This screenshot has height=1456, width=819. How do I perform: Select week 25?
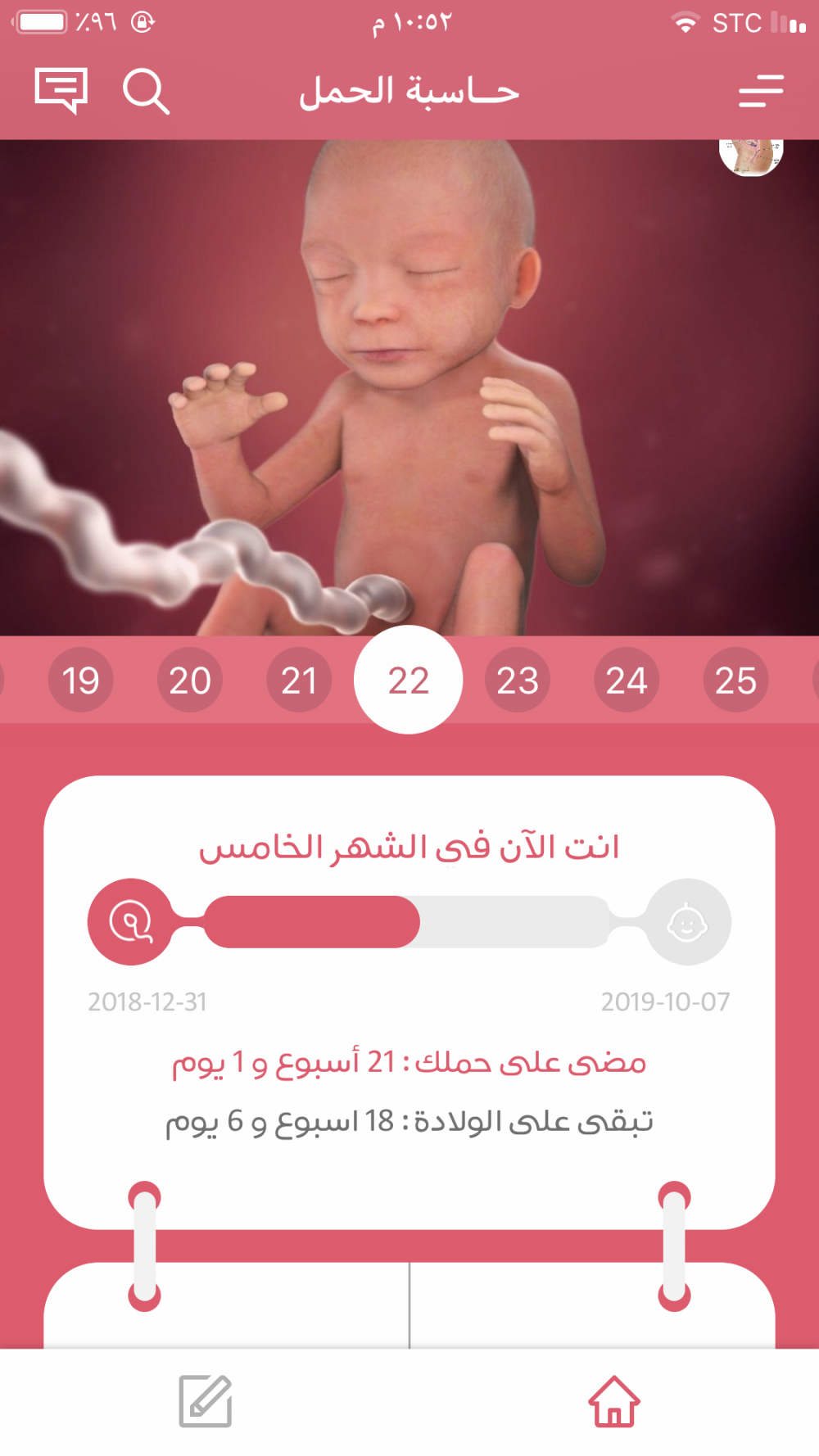pos(735,681)
